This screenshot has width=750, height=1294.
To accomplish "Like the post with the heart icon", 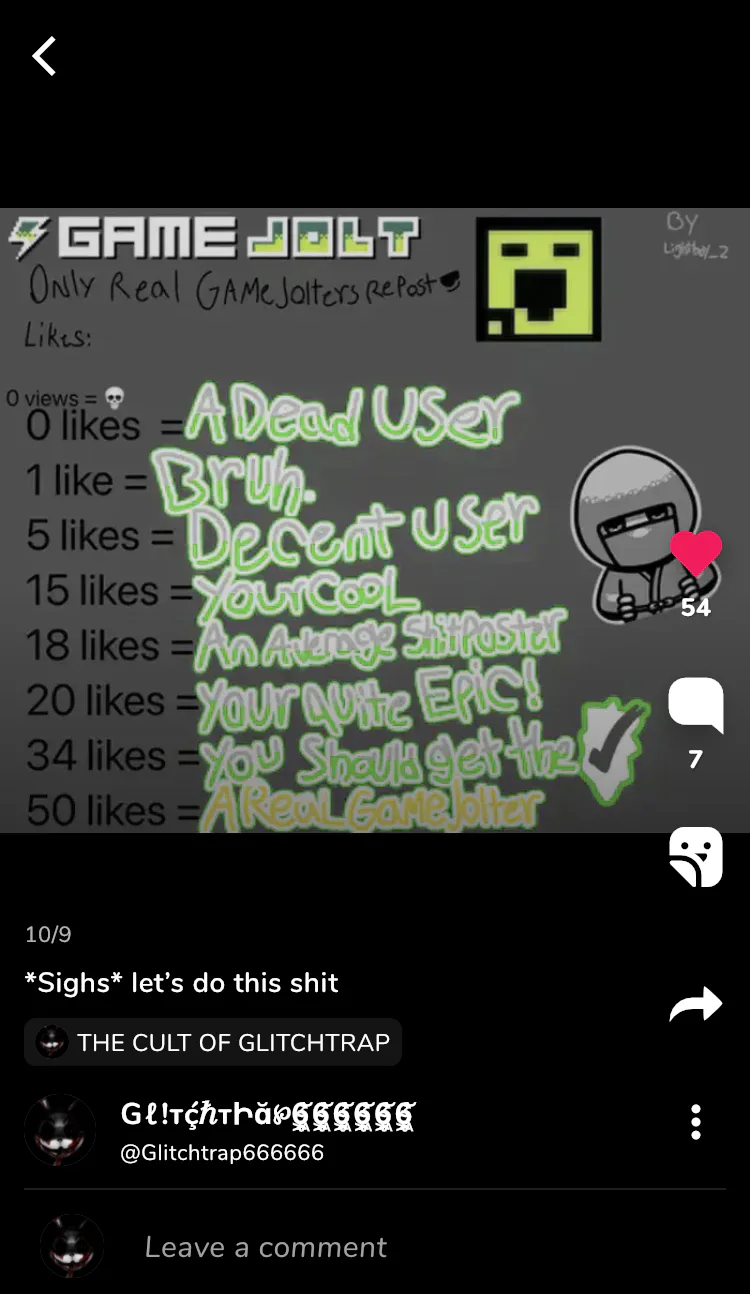I will click(x=696, y=553).
